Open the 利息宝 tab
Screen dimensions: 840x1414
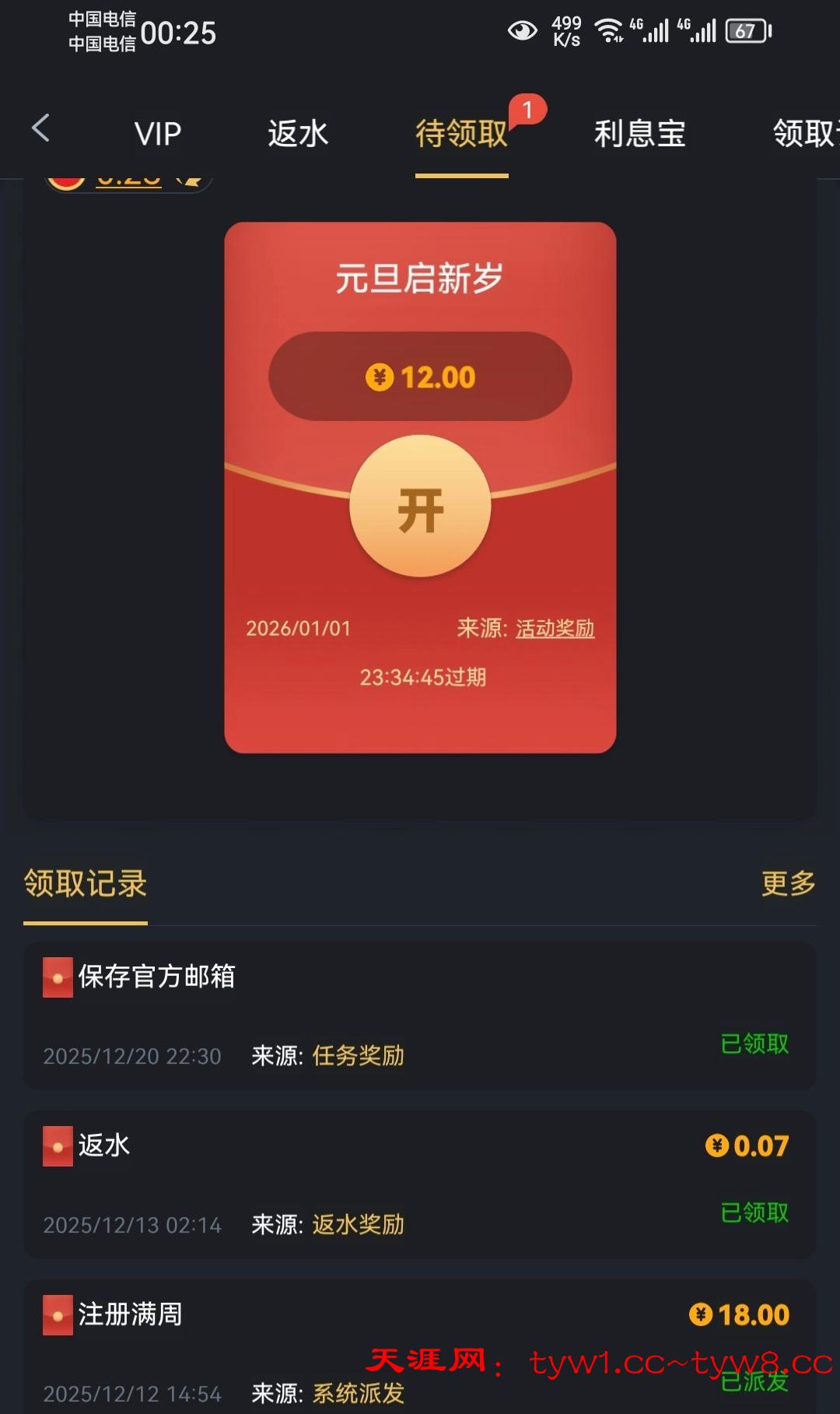(639, 134)
